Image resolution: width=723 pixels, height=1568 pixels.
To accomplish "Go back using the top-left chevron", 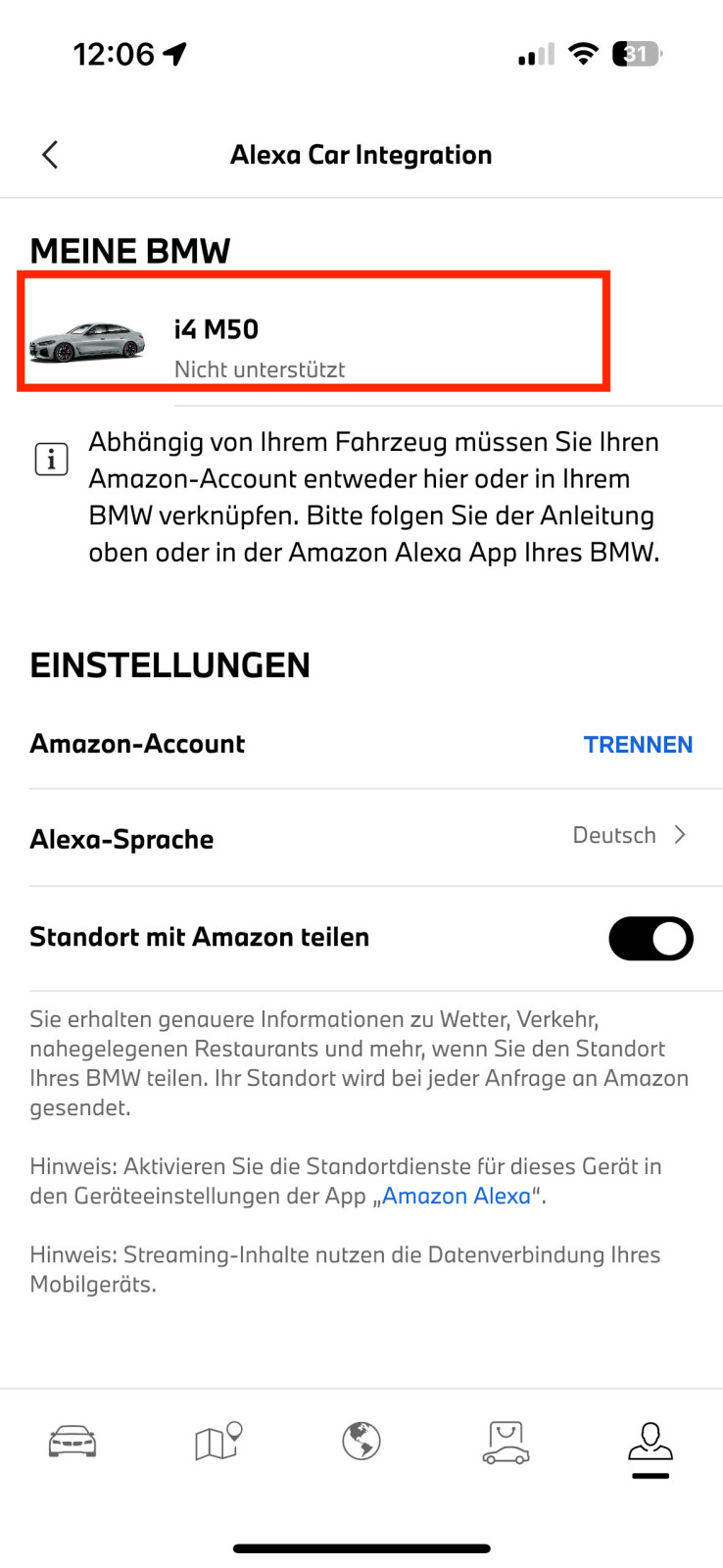I will tap(50, 154).
